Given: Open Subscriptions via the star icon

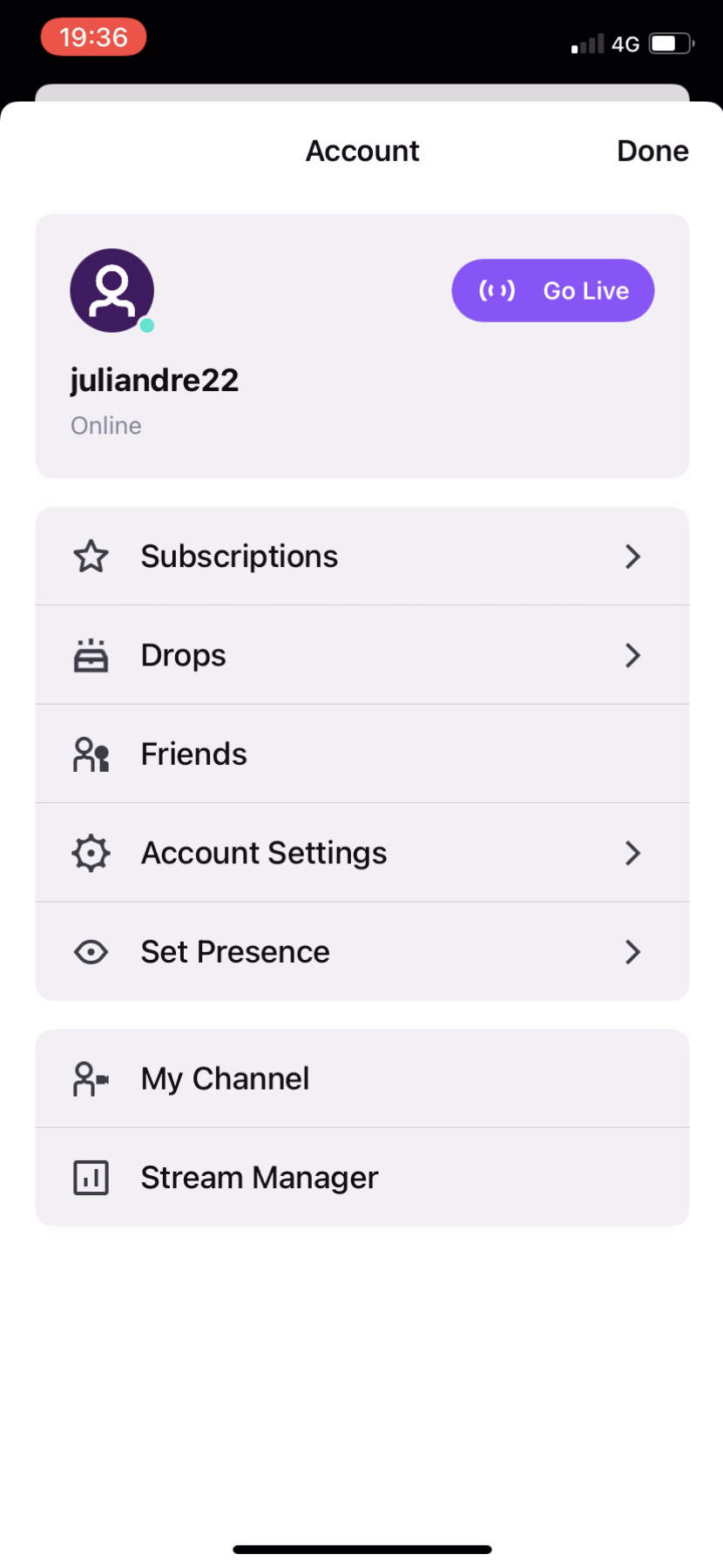Looking at the screenshot, I should pos(91,556).
